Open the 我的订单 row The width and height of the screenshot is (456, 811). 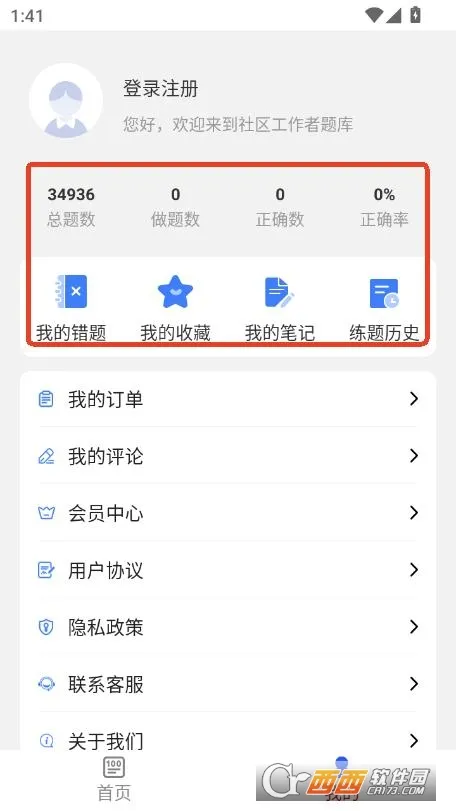228,399
